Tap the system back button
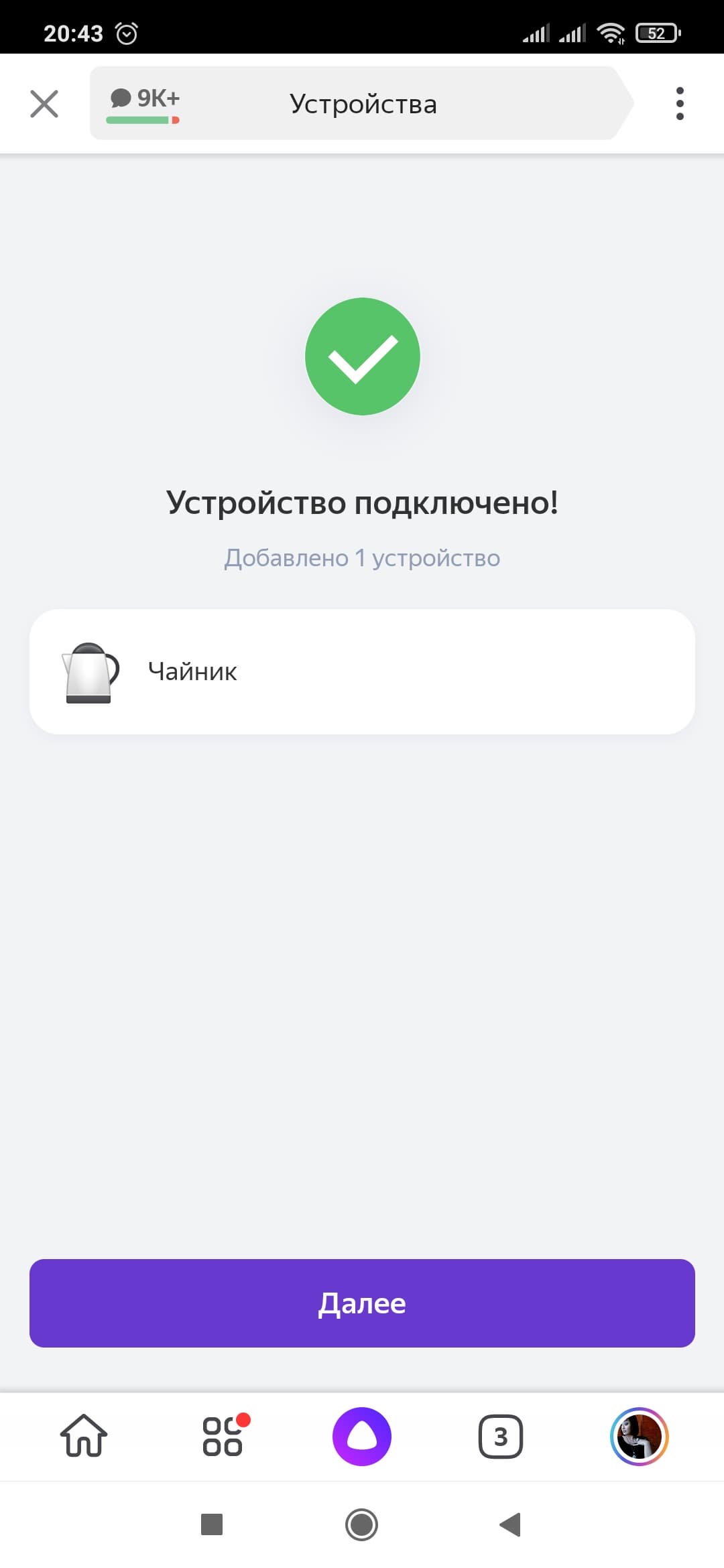This screenshot has width=724, height=1568. [x=511, y=1524]
